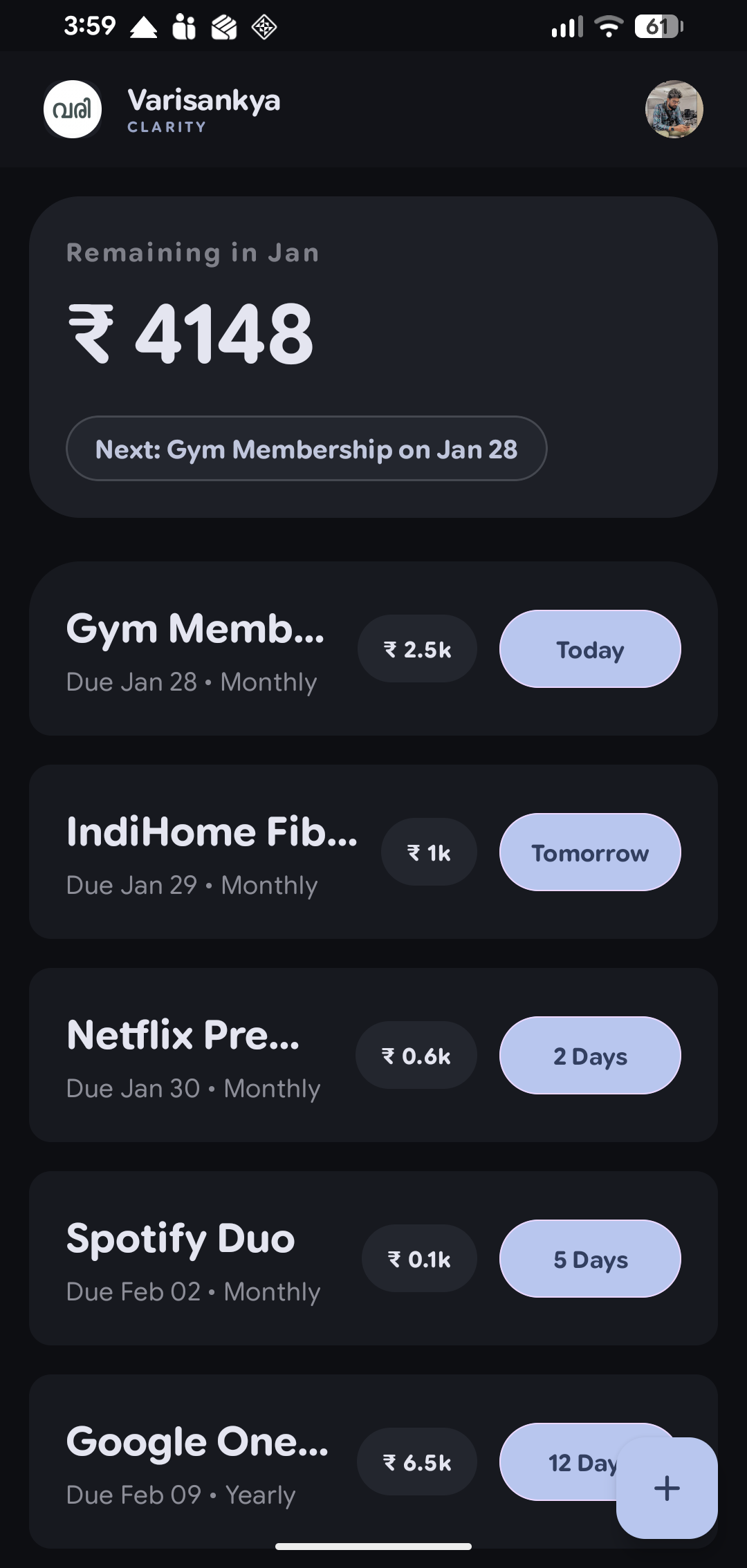Open the Spotify Duo subscription card

pyautogui.click(x=194, y=1258)
